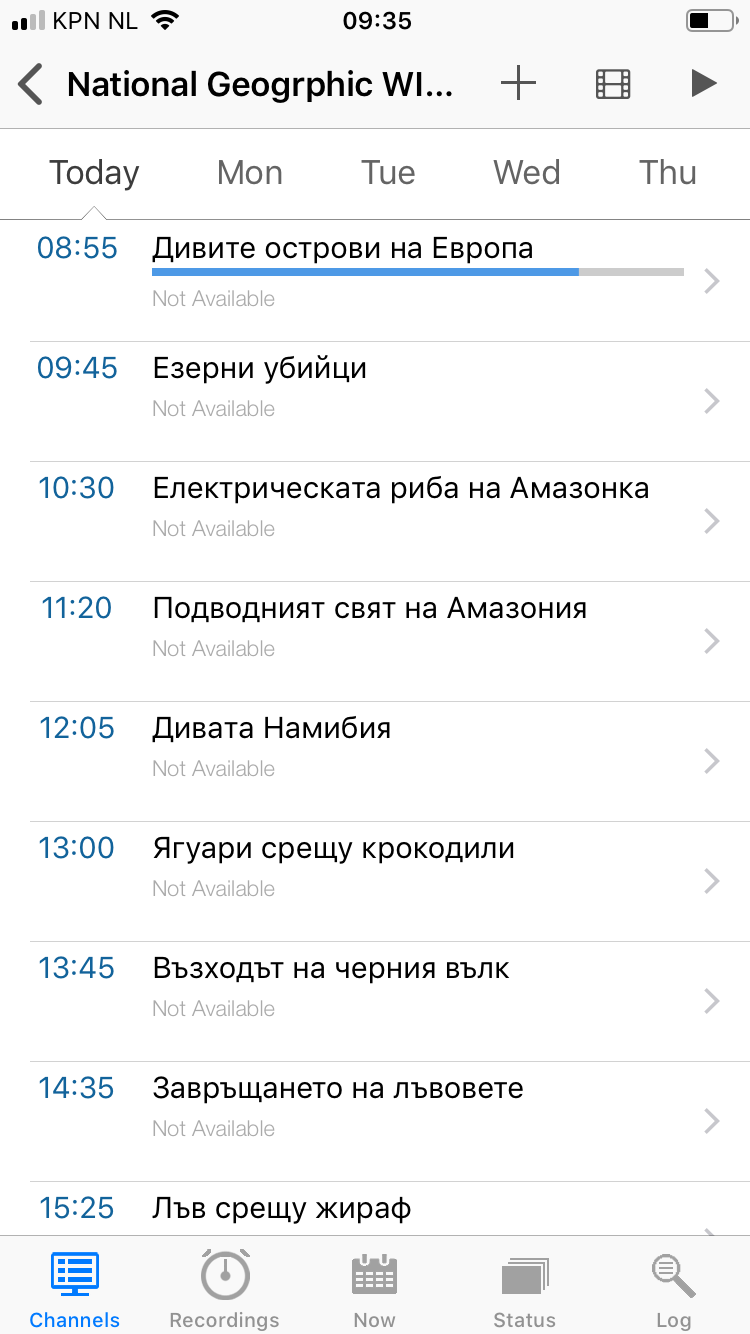
Task: Go back using the top-left arrow
Action: pos(31,85)
